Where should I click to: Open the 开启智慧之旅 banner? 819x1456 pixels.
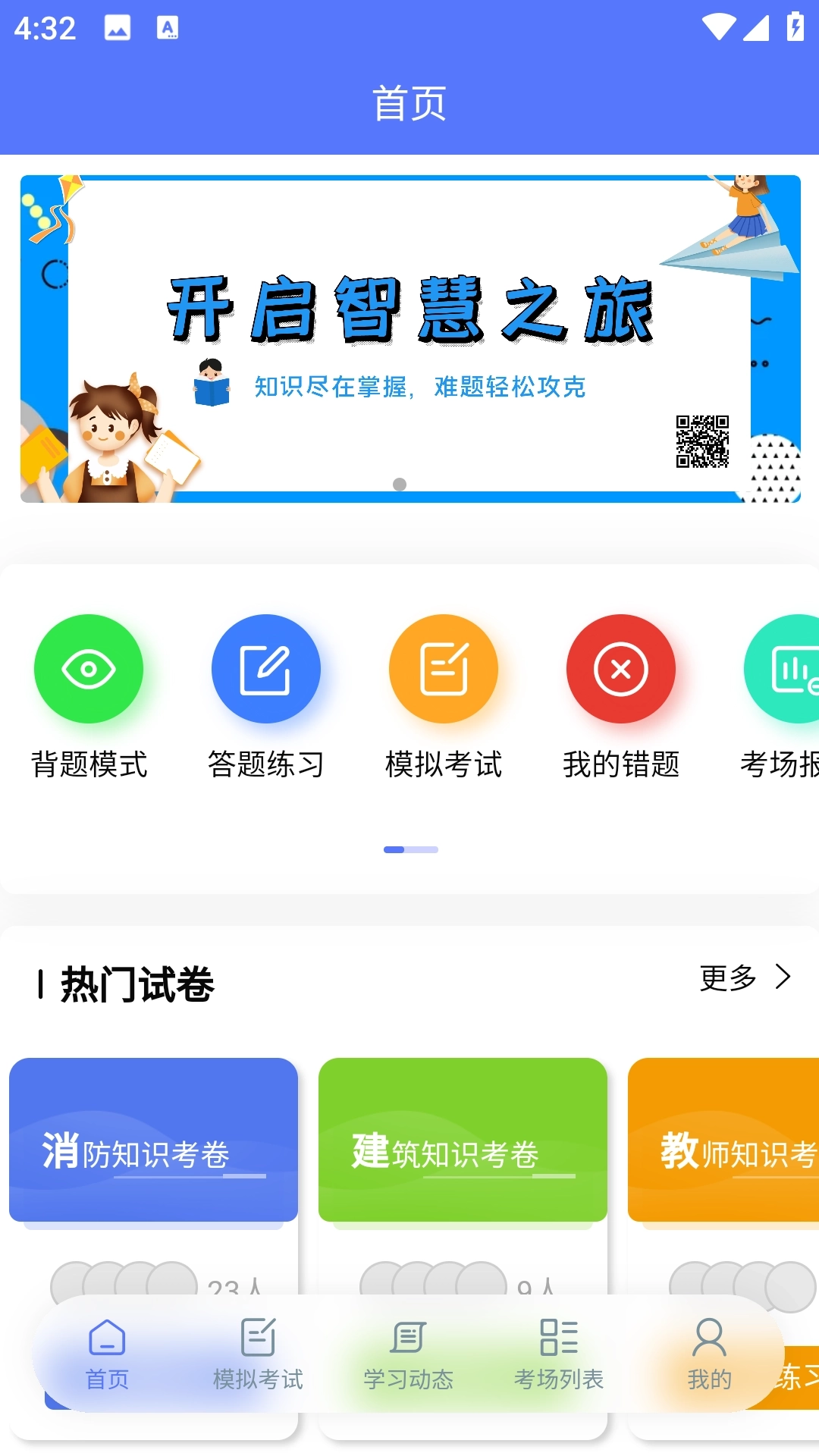click(409, 338)
